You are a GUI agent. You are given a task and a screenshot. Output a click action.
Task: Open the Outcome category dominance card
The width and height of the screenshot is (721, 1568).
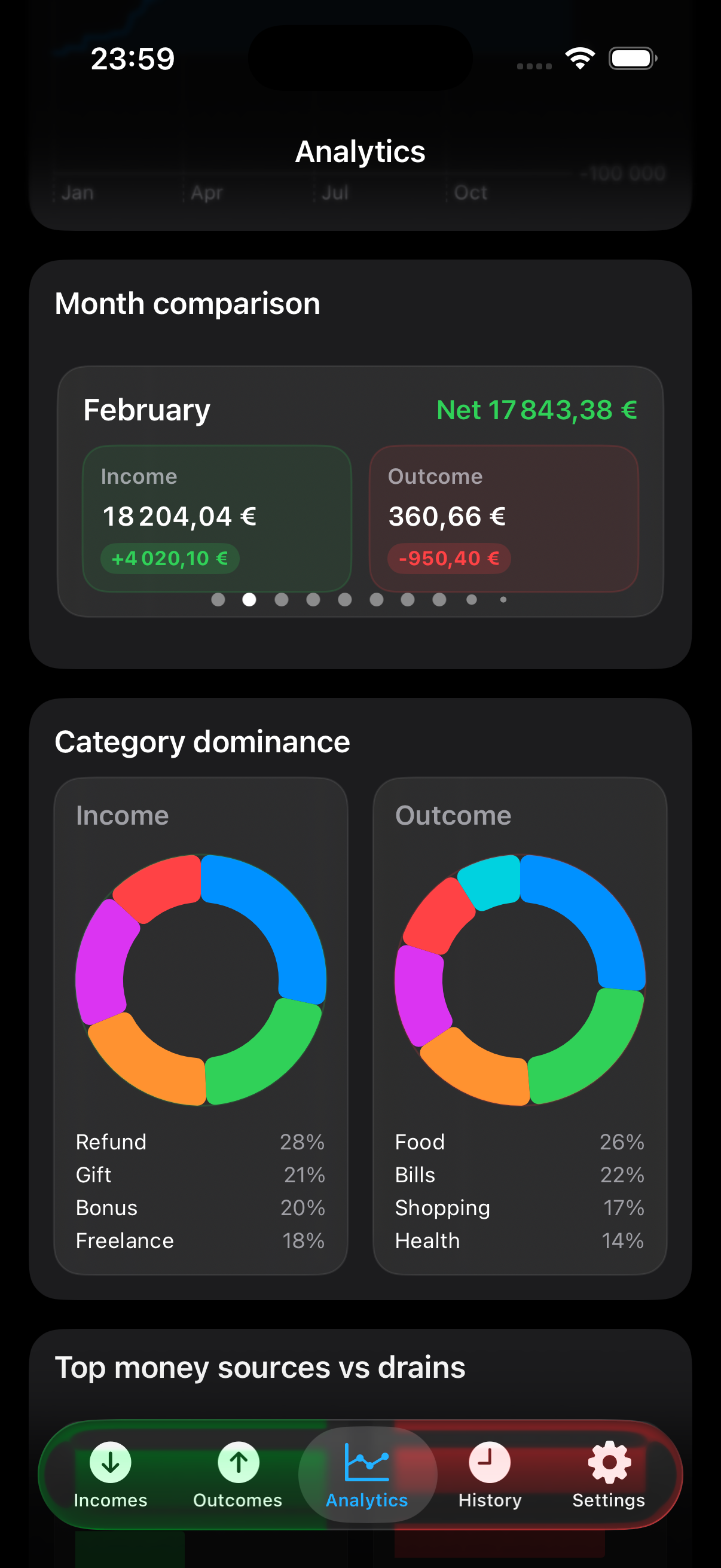(x=520, y=1026)
